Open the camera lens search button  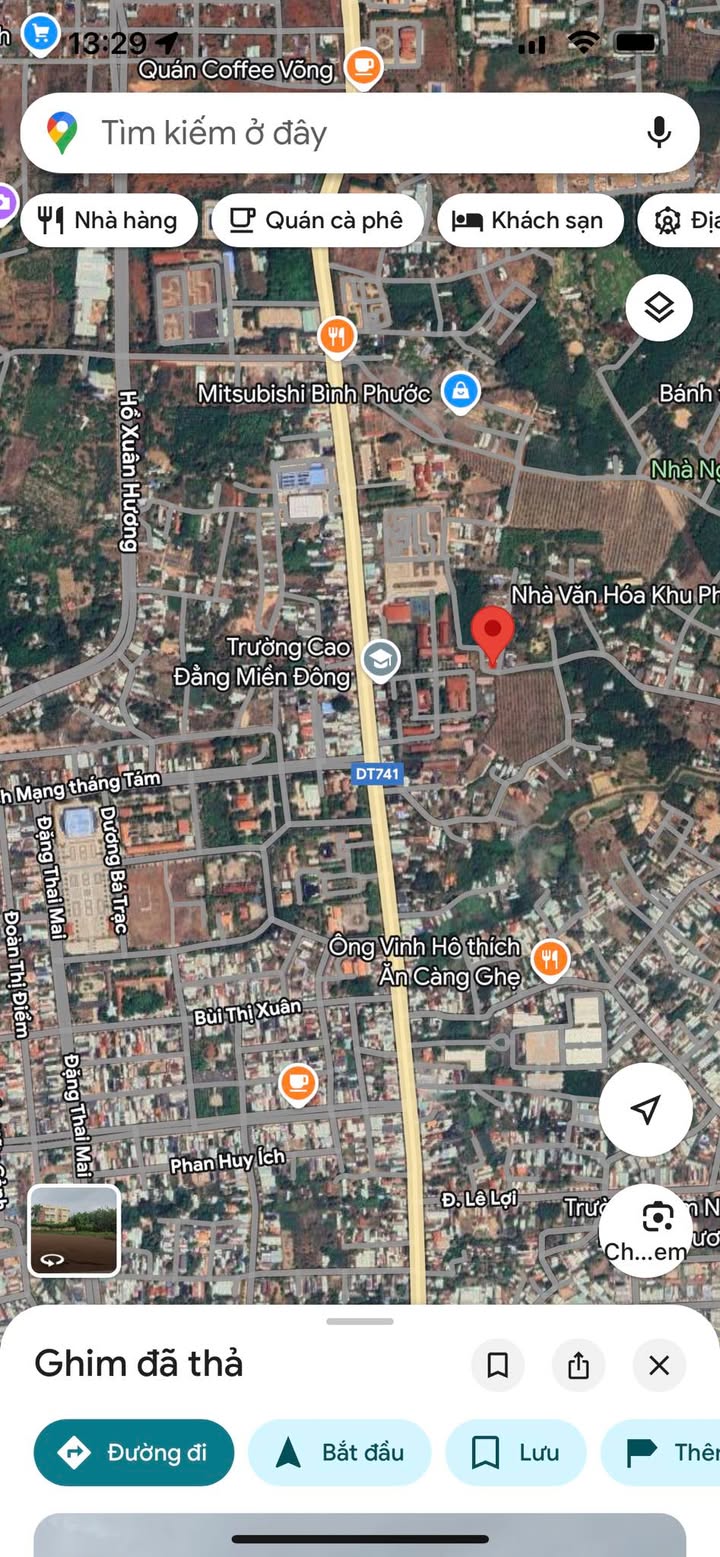click(657, 1218)
